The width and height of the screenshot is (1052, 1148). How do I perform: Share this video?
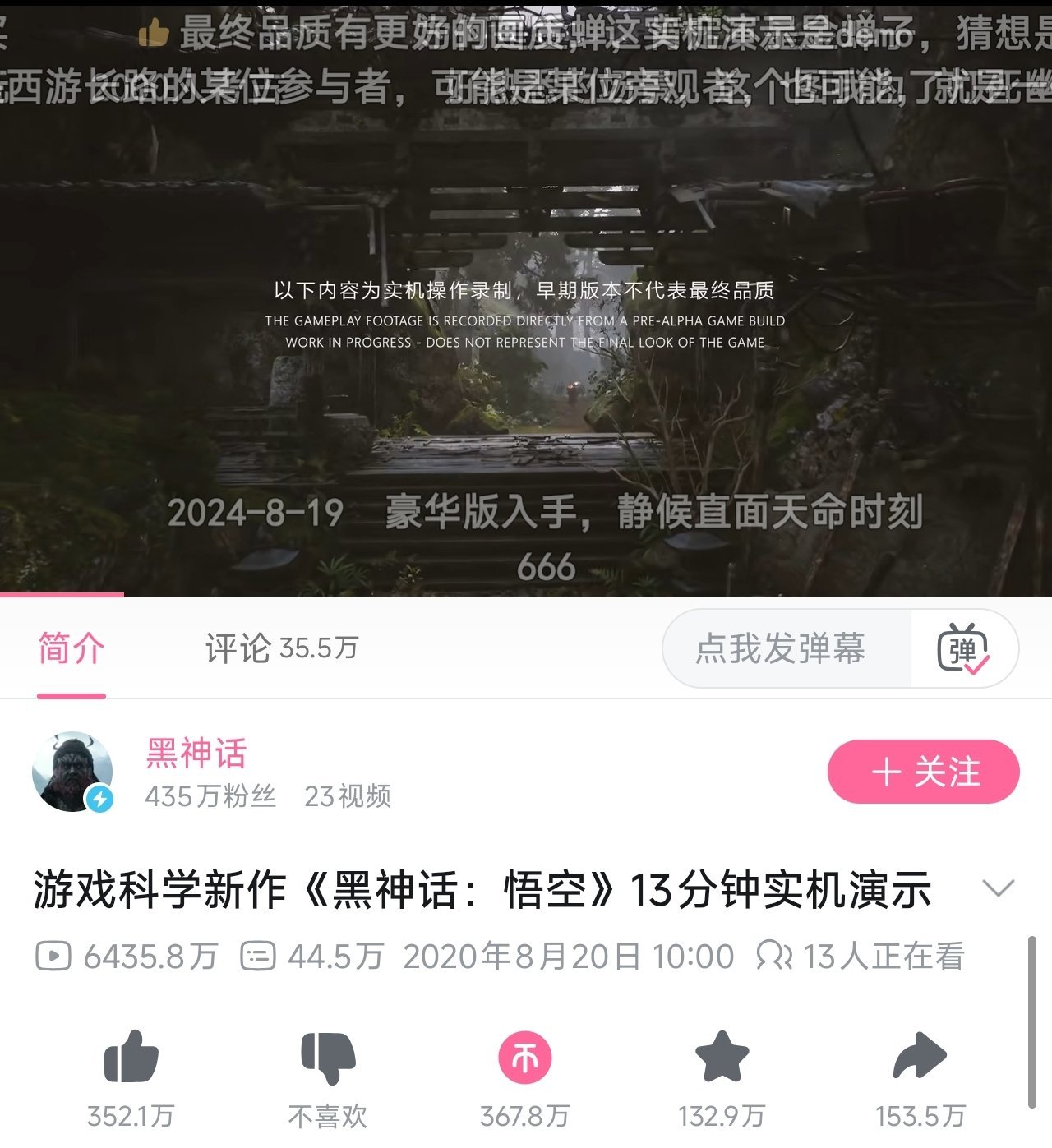[x=920, y=1059]
